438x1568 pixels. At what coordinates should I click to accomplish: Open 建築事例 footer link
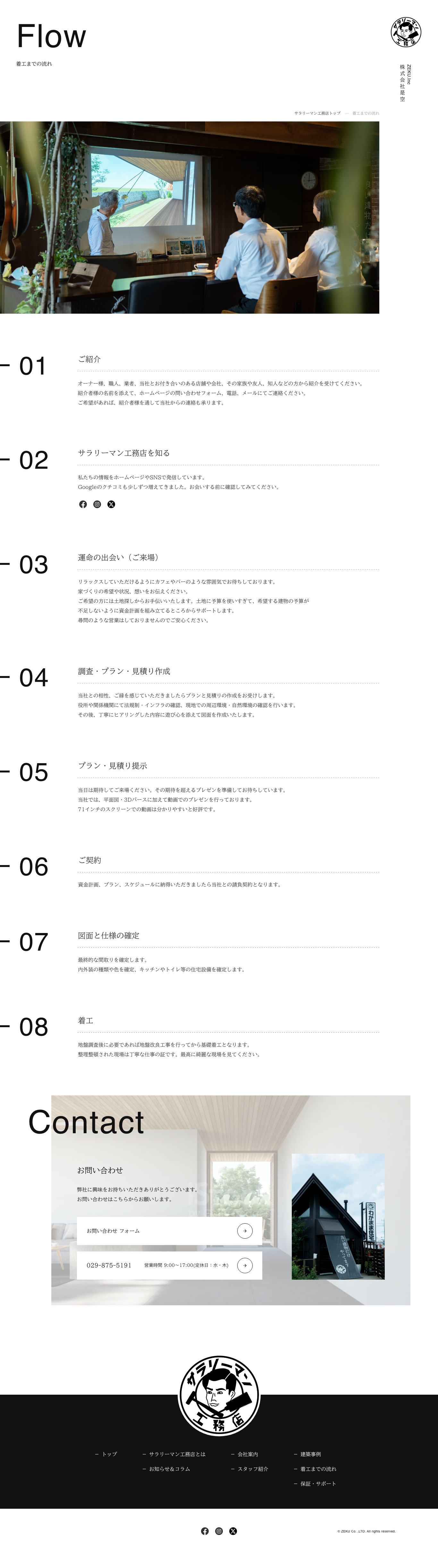point(310,1454)
